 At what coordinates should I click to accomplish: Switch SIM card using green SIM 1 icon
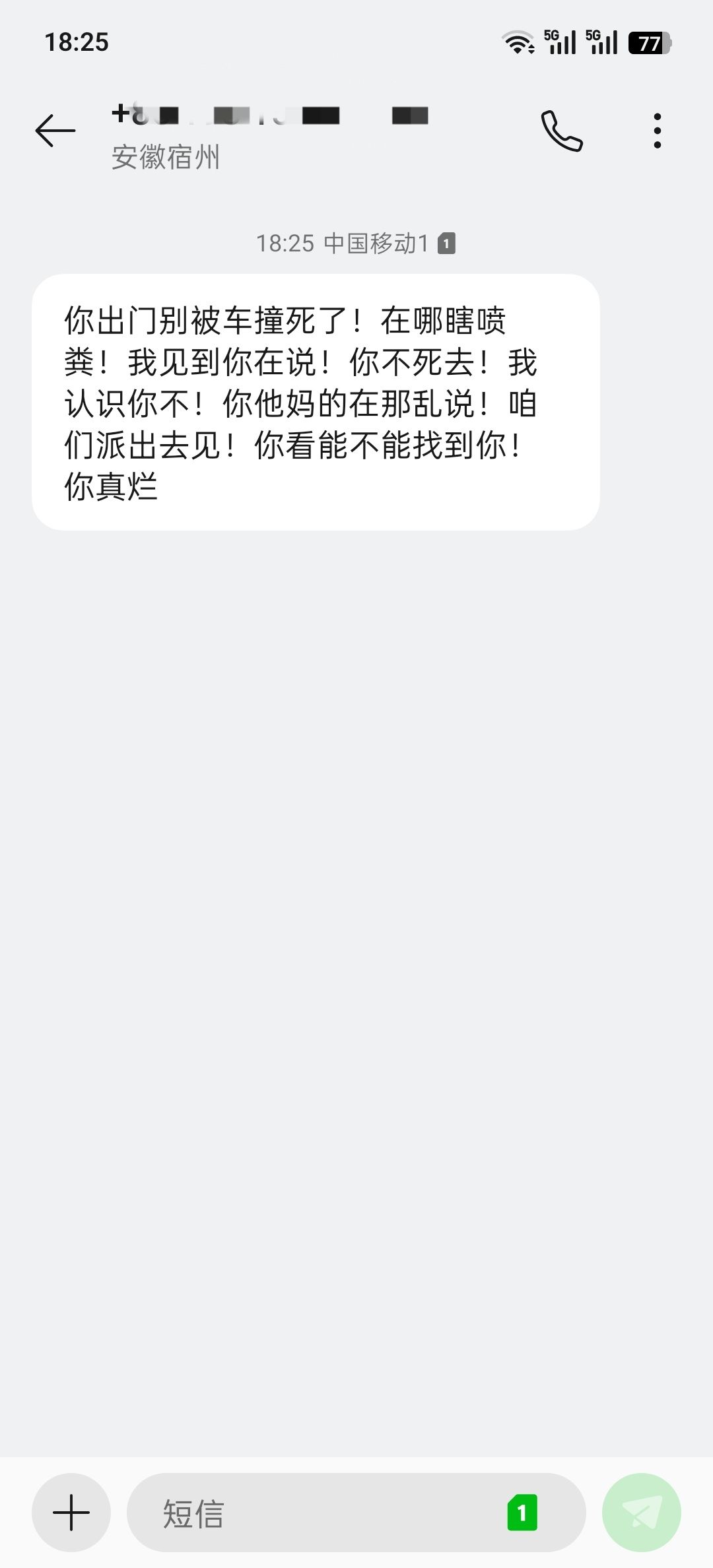[522, 1512]
